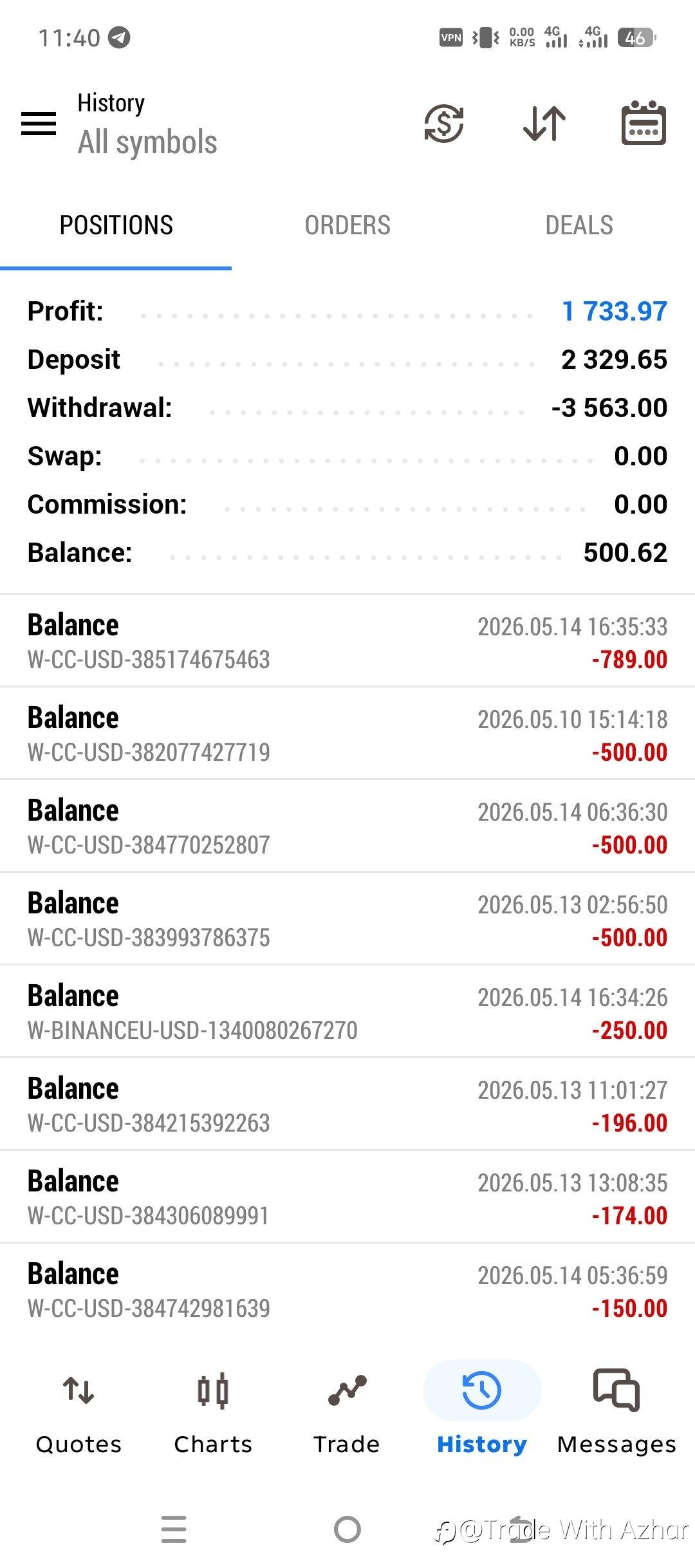Open the -150.00 balance entry
Viewport: 695px width, 1568px height.
point(347,1290)
